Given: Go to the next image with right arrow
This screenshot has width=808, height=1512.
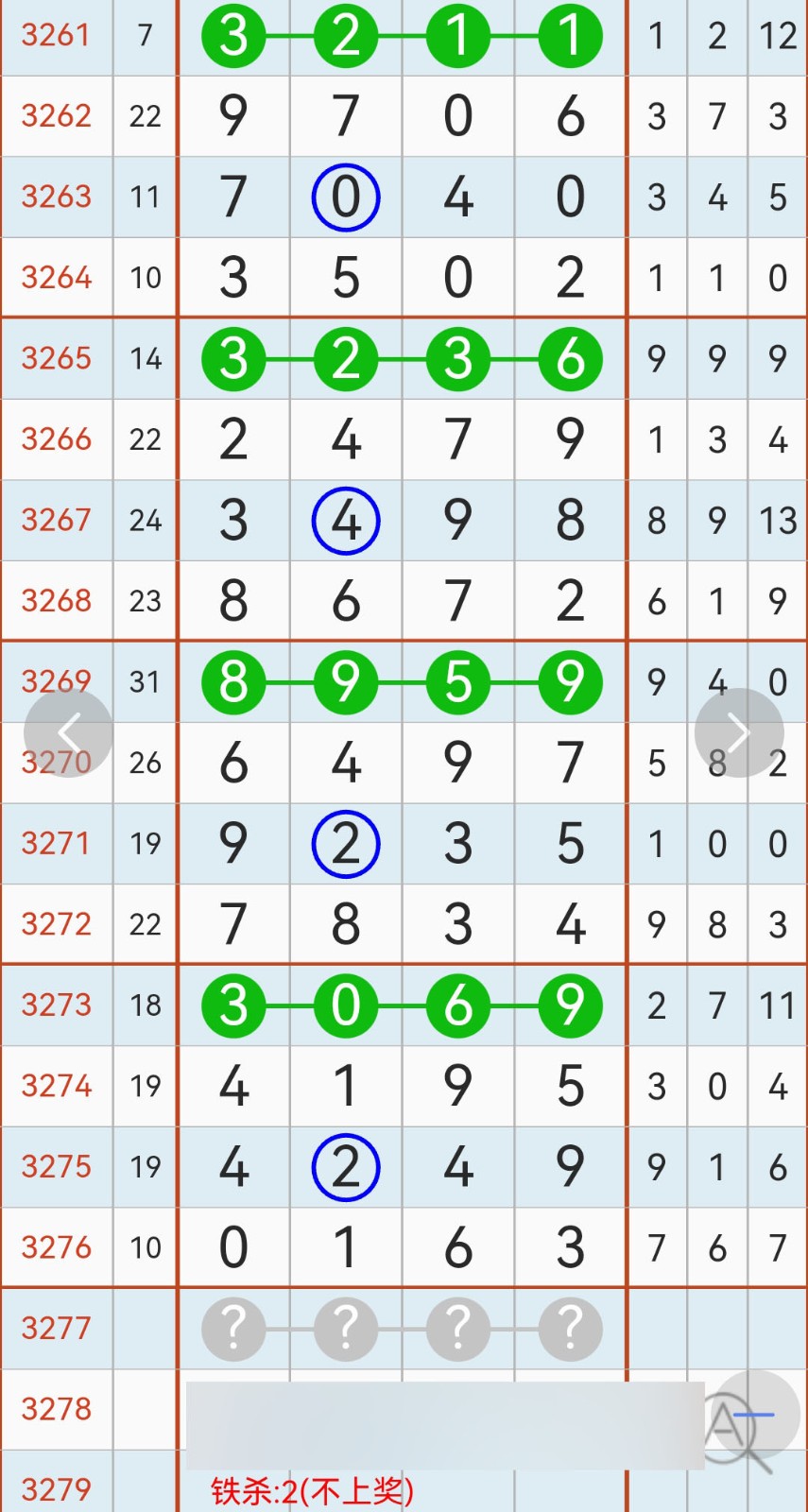Looking at the screenshot, I should [x=739, y=732].
